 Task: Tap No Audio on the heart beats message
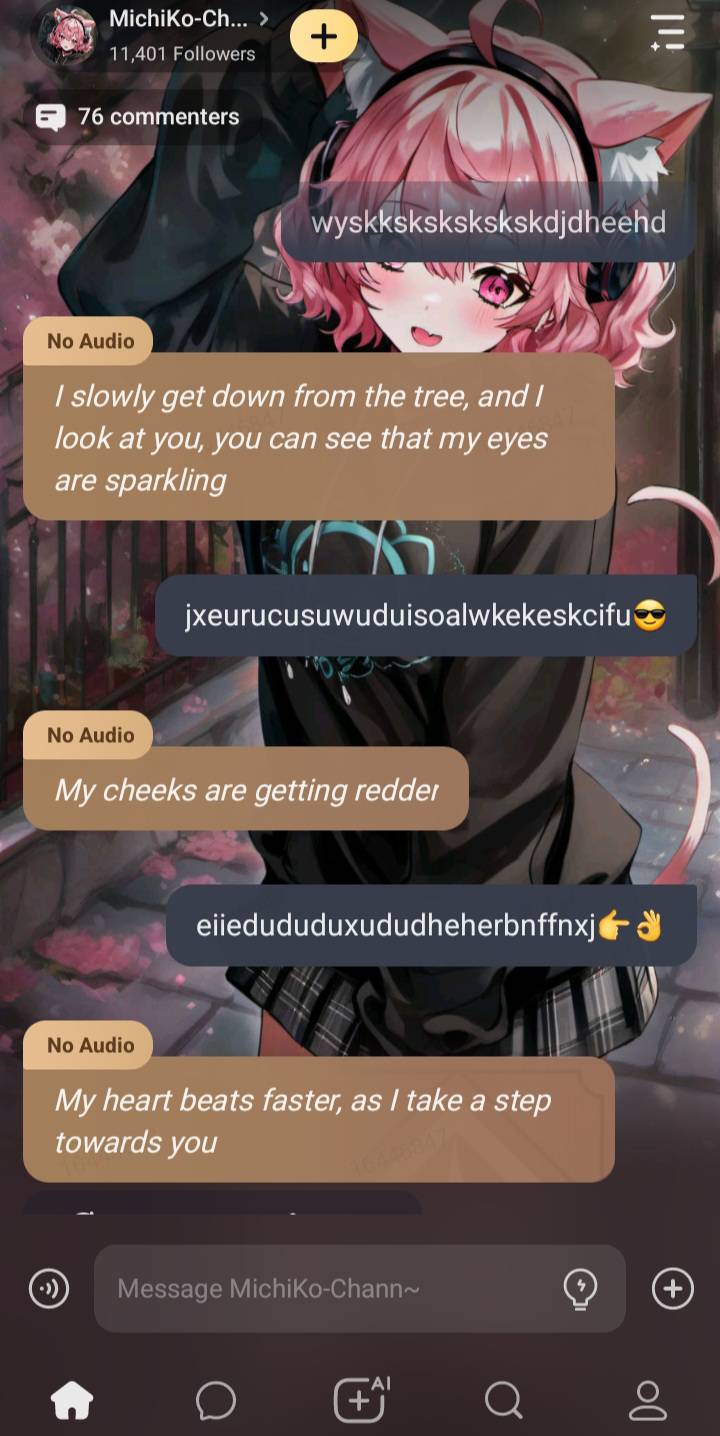coord(90,1045)
